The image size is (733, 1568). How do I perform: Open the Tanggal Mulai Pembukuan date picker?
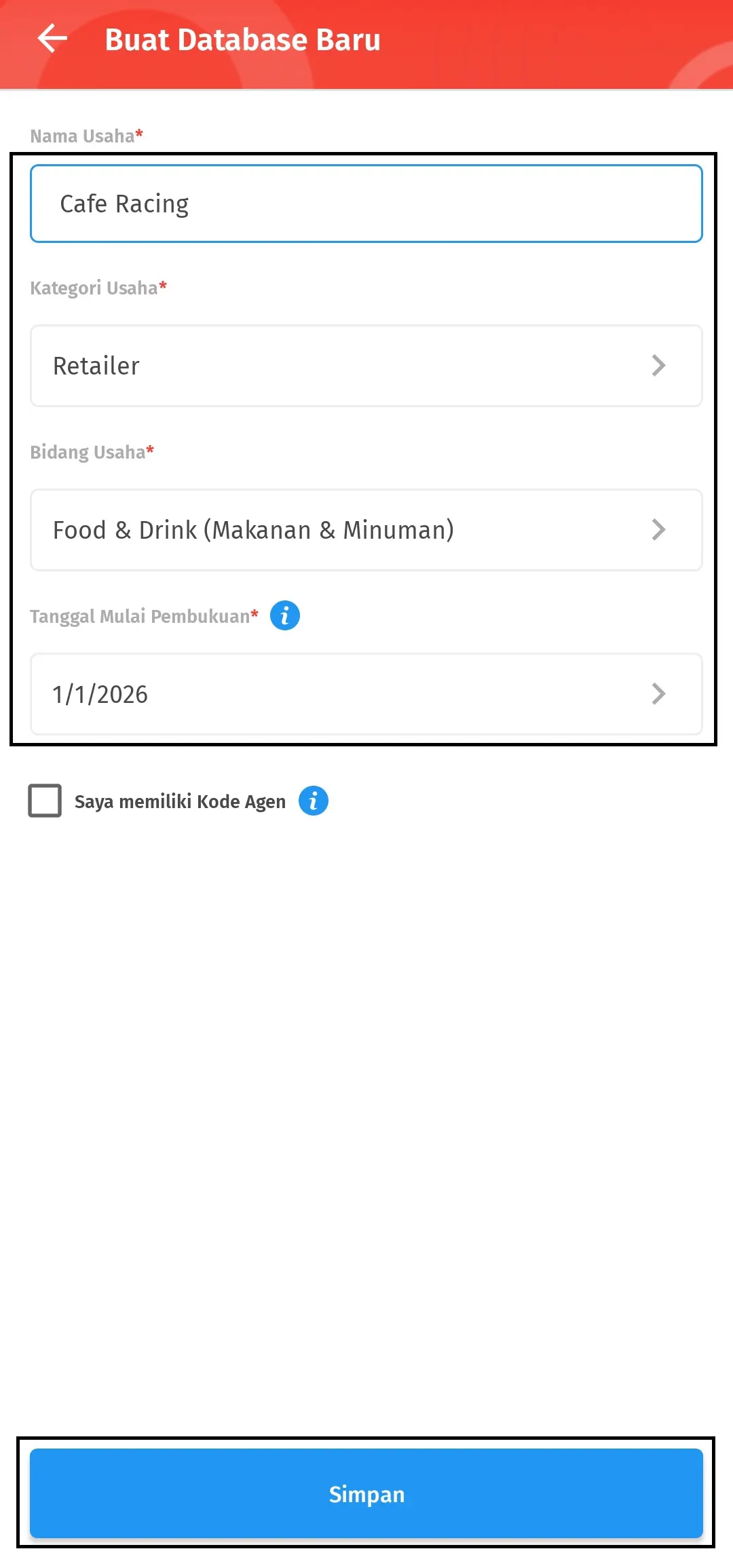click(366, 693)
